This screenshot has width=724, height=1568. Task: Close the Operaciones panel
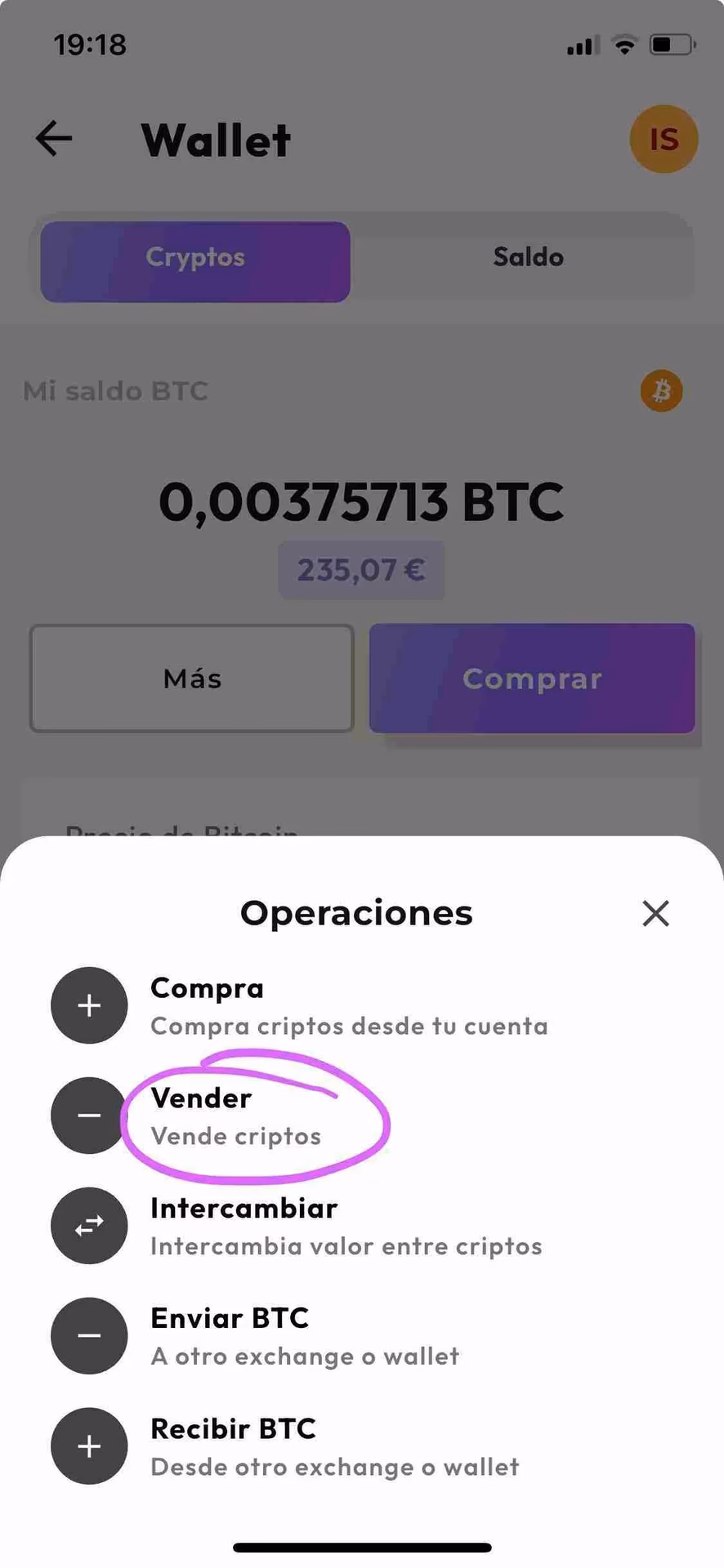[x=655, y=914]
